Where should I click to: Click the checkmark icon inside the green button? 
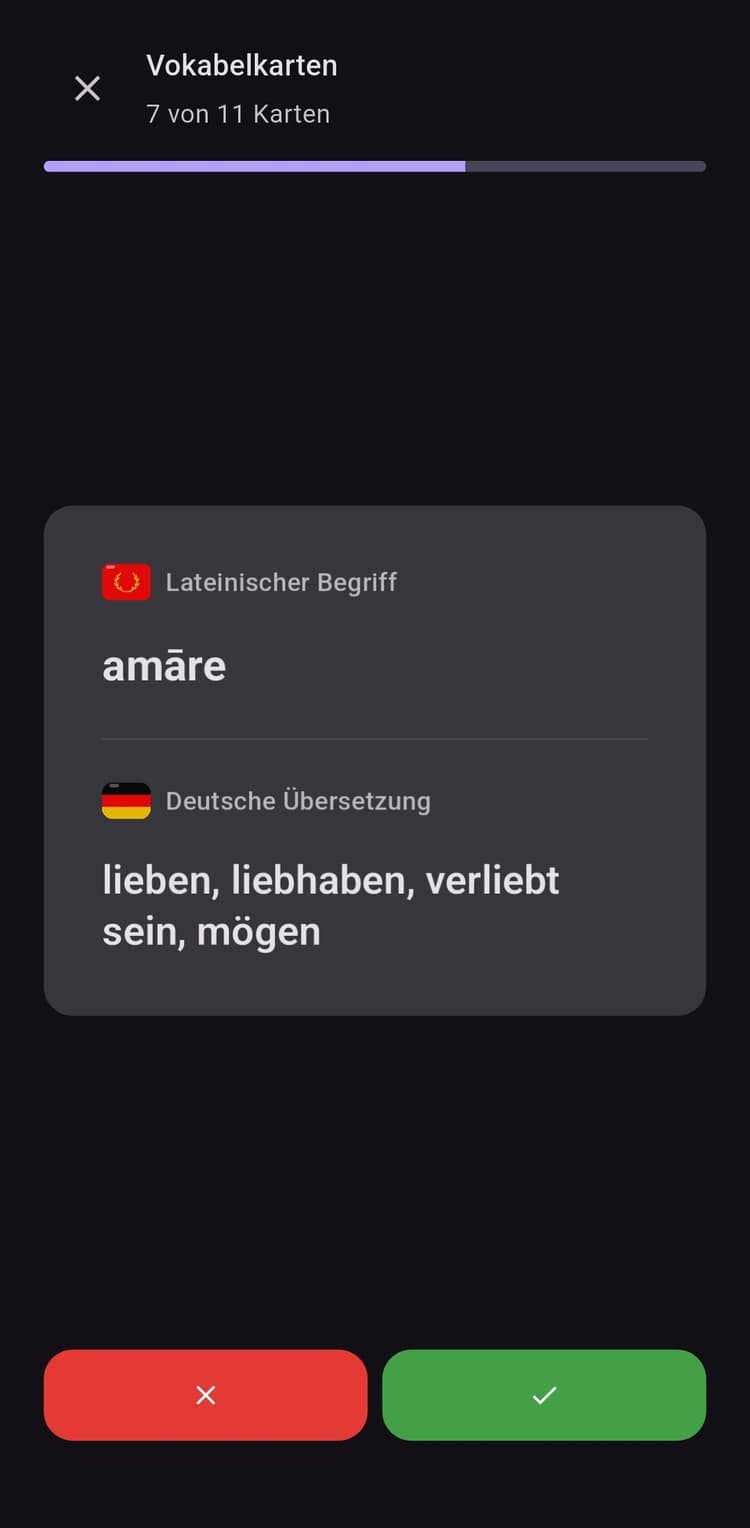coord(544,1394)
